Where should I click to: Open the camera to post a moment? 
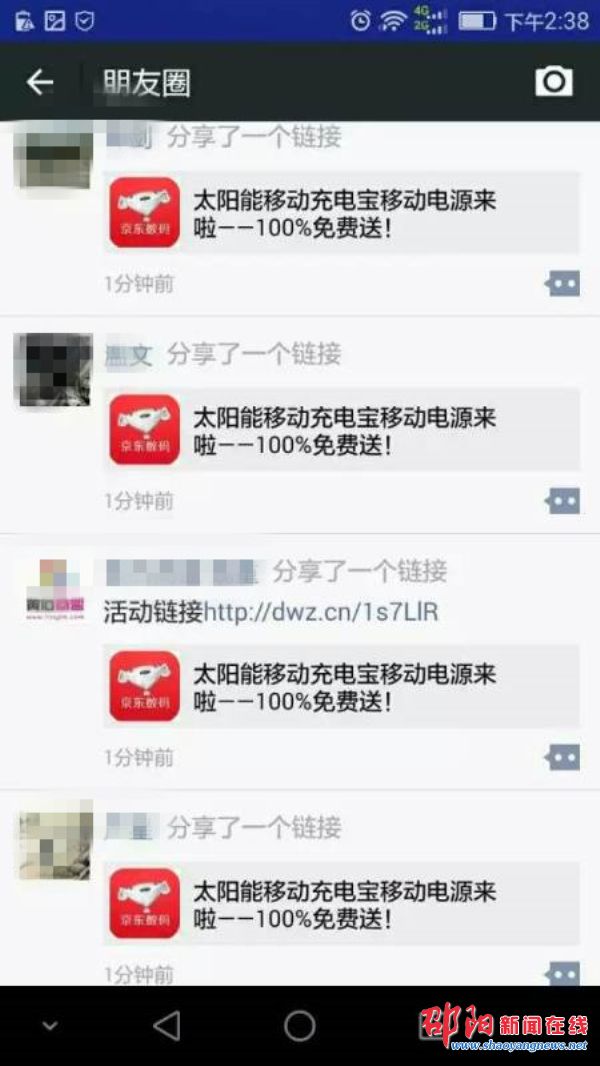pyautogui.click(x=554, y=82)
